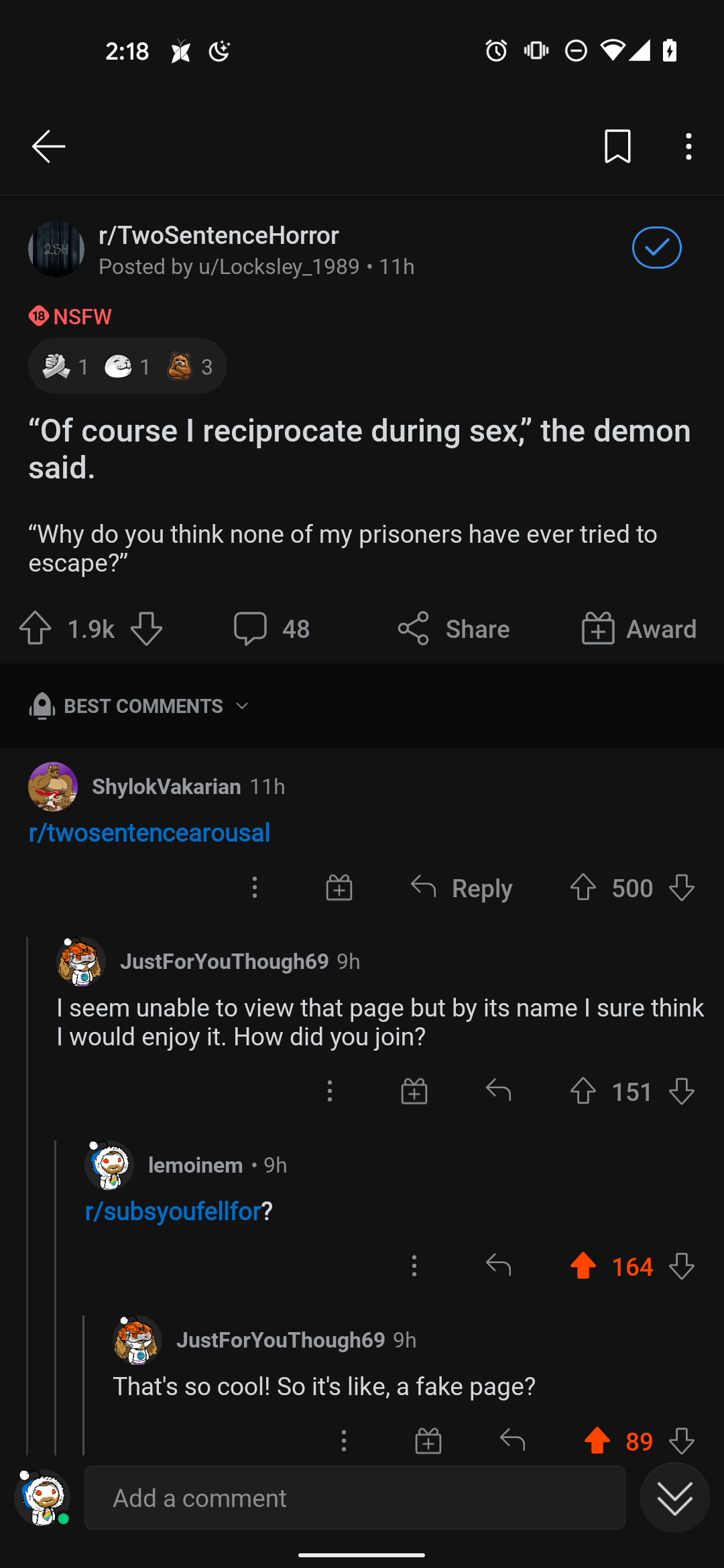
Task: Tap the joined checkmark for r/TwoSentenceHorror
Action: [656, 248]
